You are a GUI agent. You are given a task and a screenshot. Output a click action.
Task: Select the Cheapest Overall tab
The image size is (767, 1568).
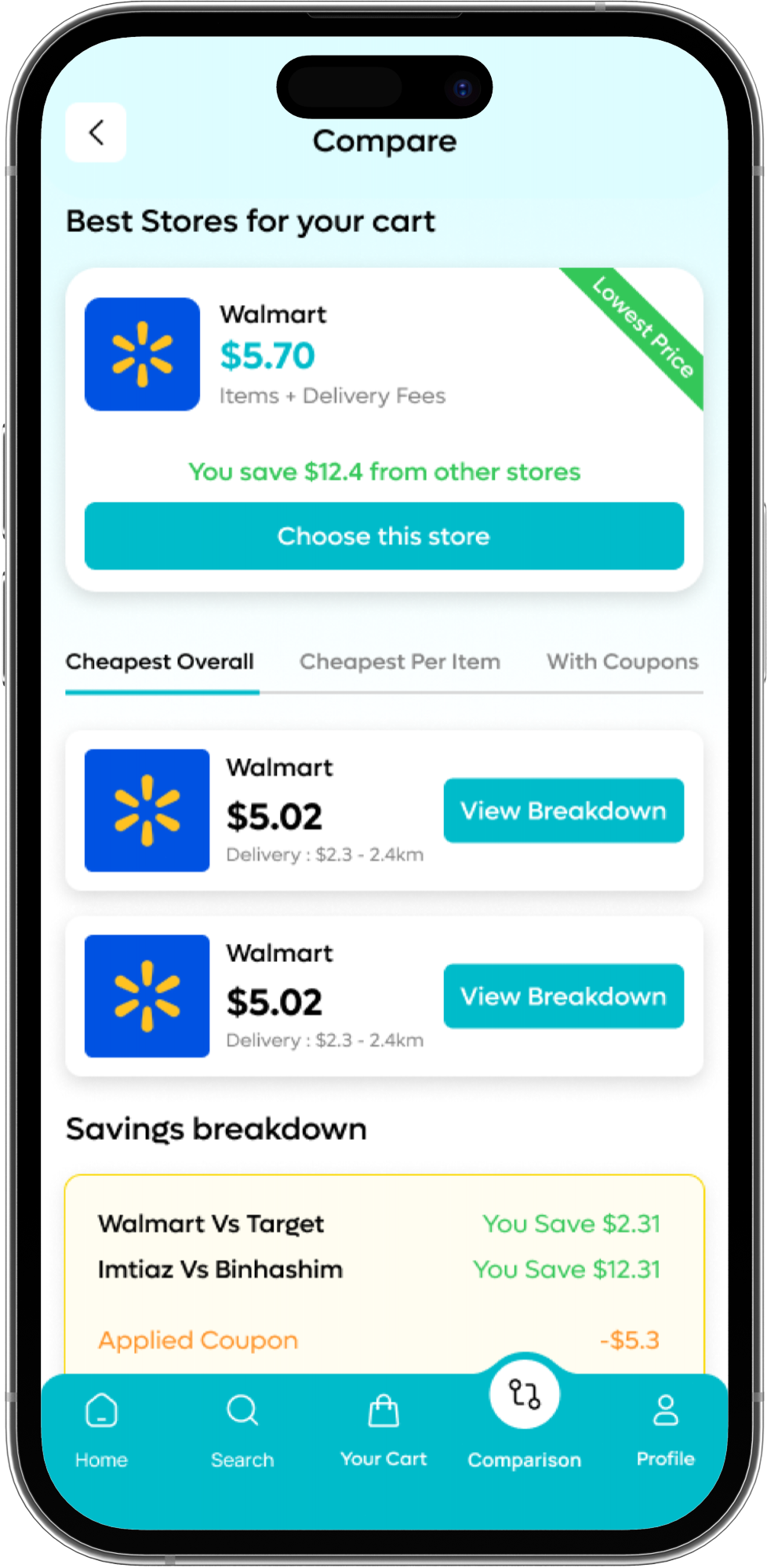[160, 662]
